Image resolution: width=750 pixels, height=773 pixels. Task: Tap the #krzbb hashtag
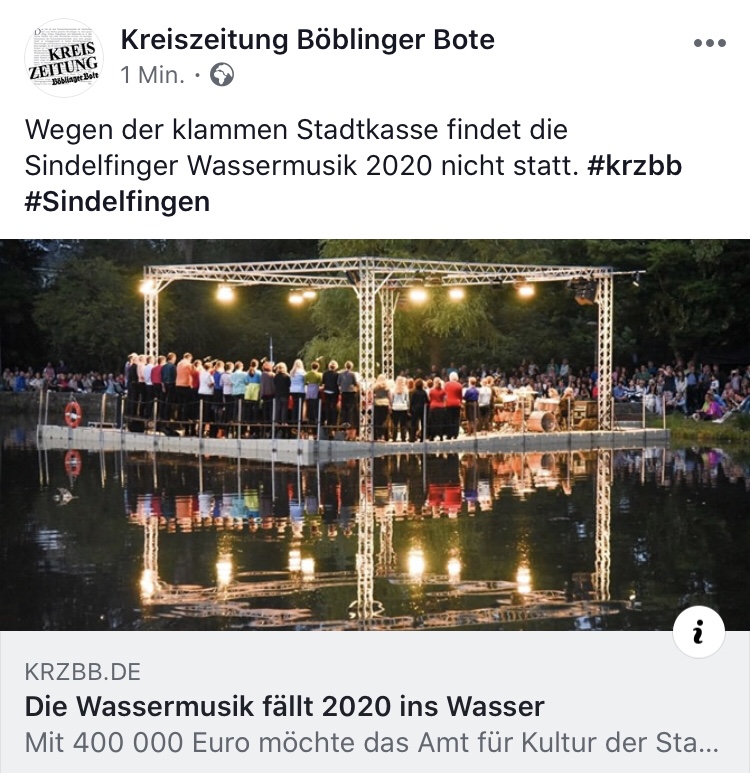click(634, 166)
